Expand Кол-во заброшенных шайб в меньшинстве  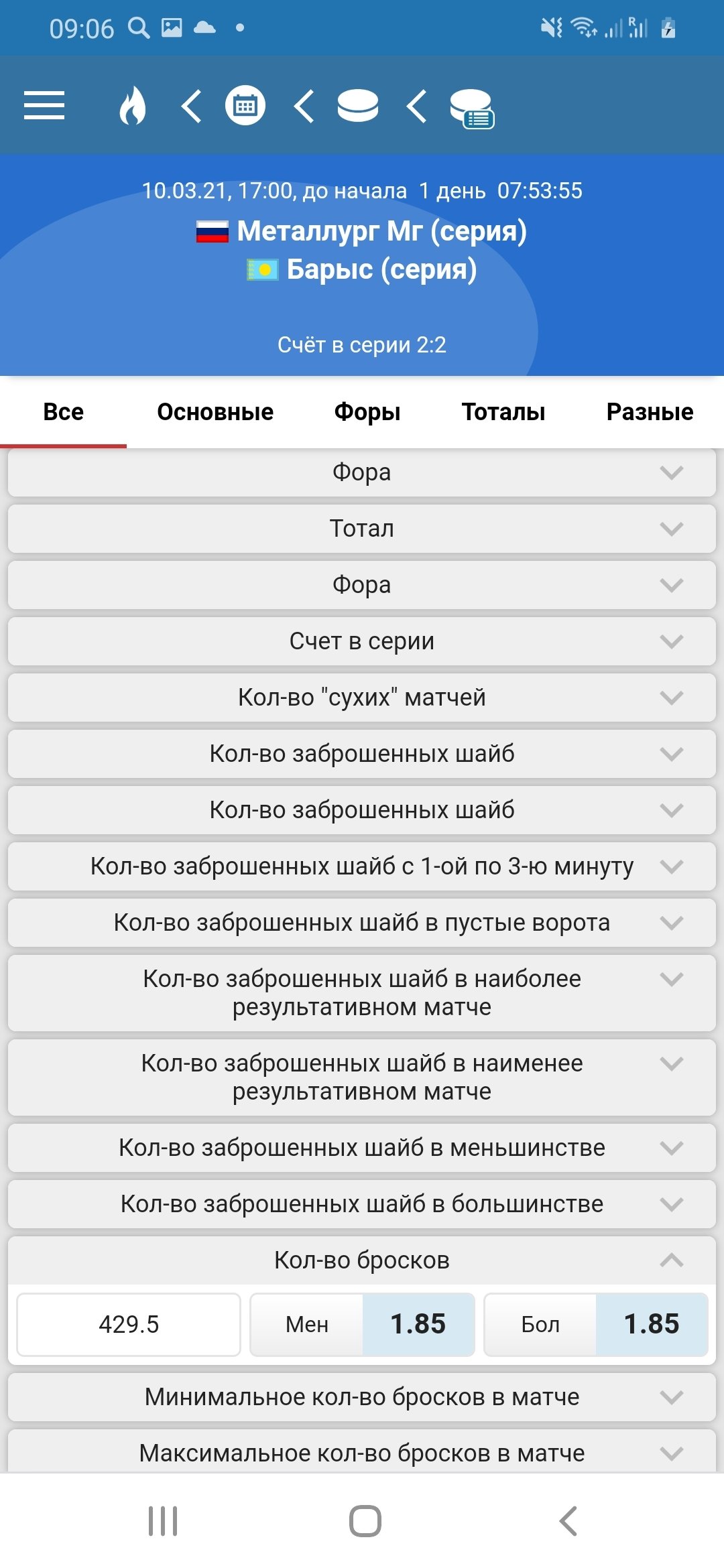pyautogui.click(x=362, y=1148)
